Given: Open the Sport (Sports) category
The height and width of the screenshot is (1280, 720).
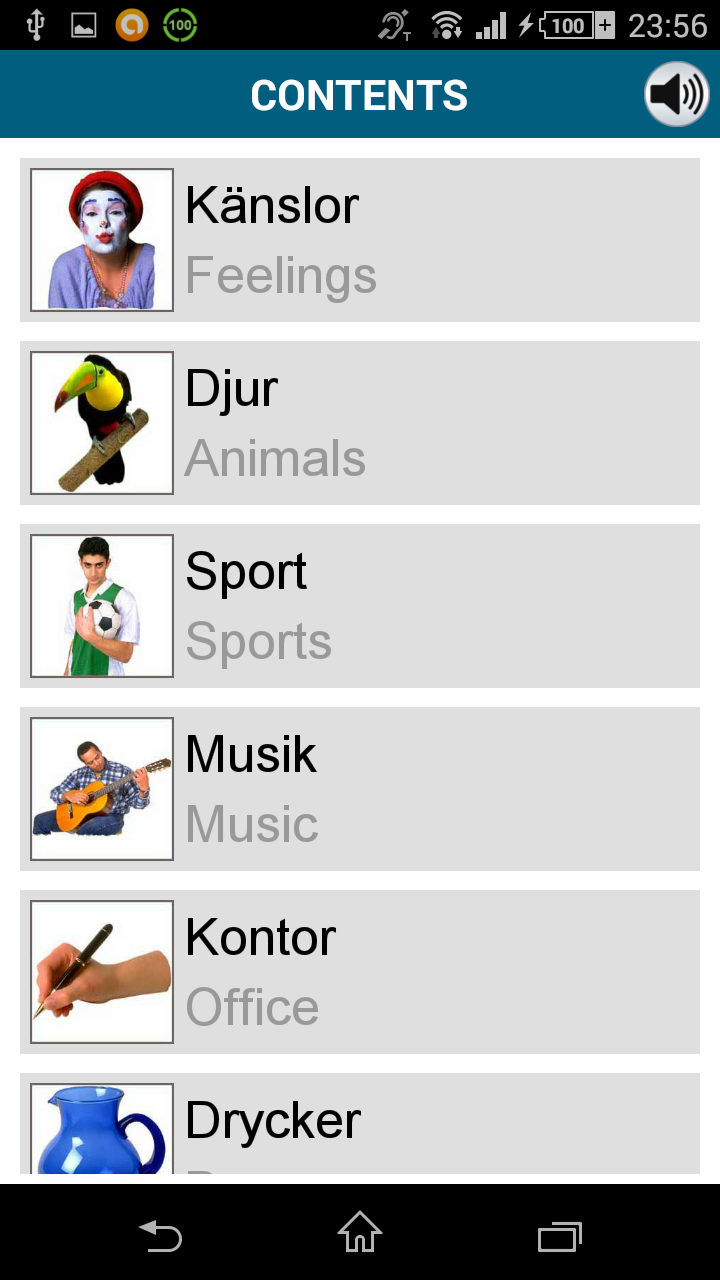Looking at the screenshot, I should [x=360, y=606].
